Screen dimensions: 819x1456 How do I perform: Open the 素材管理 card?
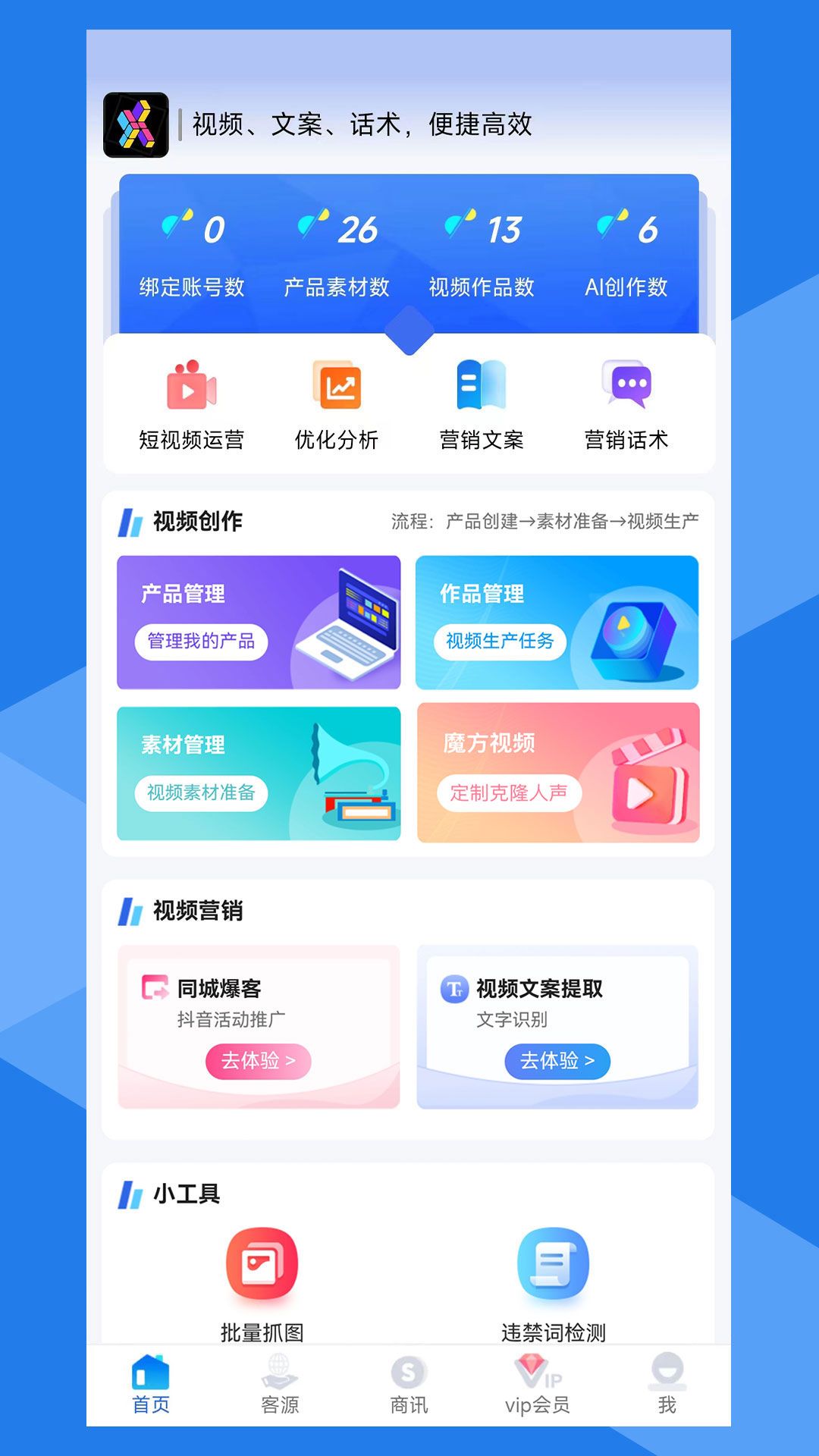click(259, 773)
